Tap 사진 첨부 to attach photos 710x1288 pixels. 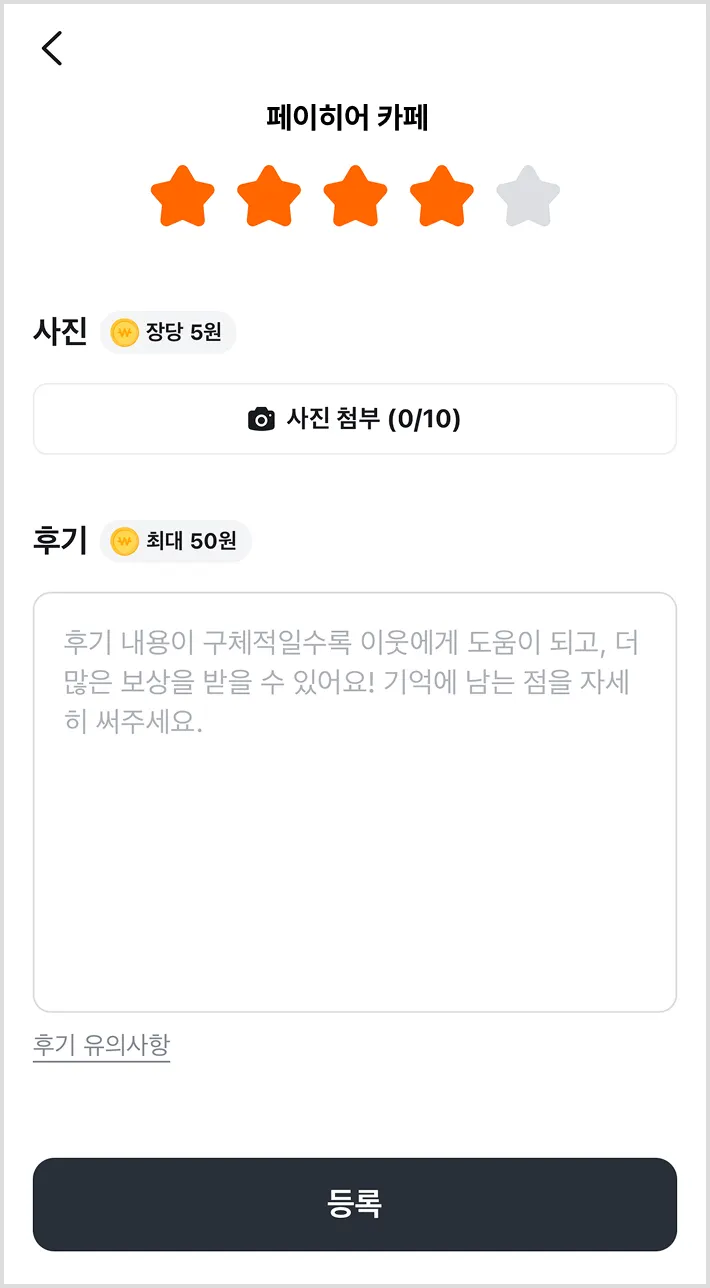(x=355, y=419)
